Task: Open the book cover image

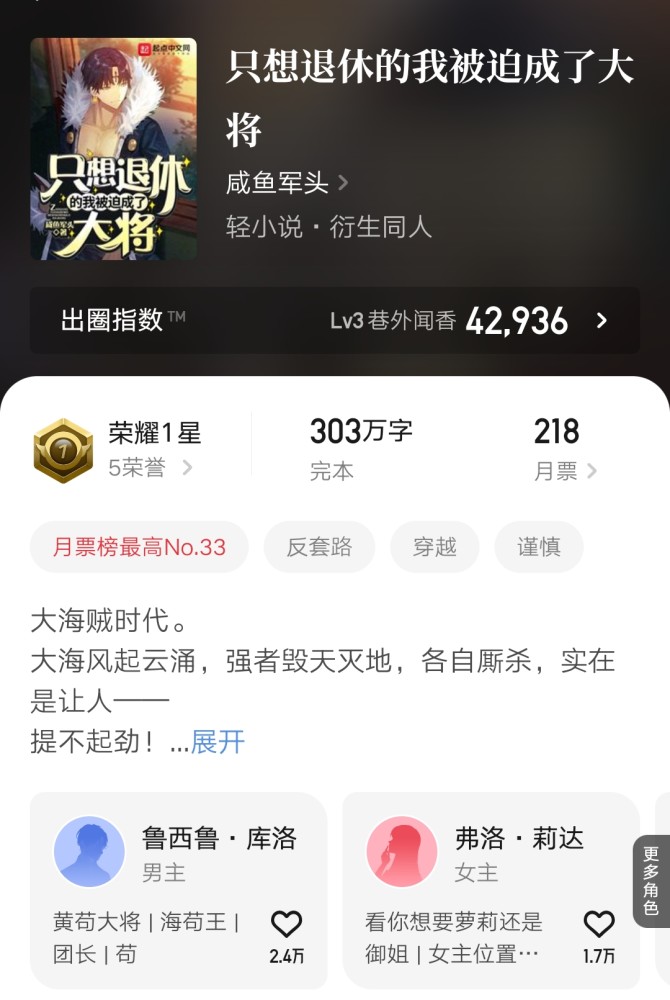Action: point(113,149)
